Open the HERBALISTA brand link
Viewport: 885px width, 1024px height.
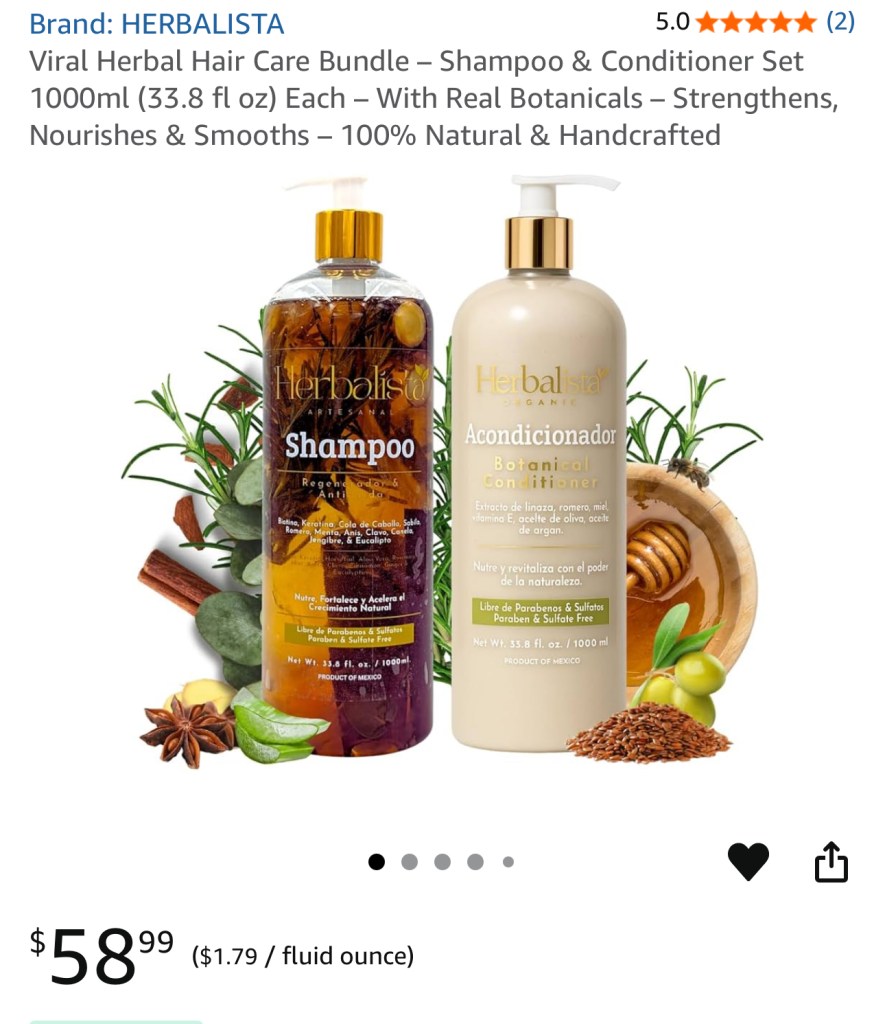pos(156,23)
